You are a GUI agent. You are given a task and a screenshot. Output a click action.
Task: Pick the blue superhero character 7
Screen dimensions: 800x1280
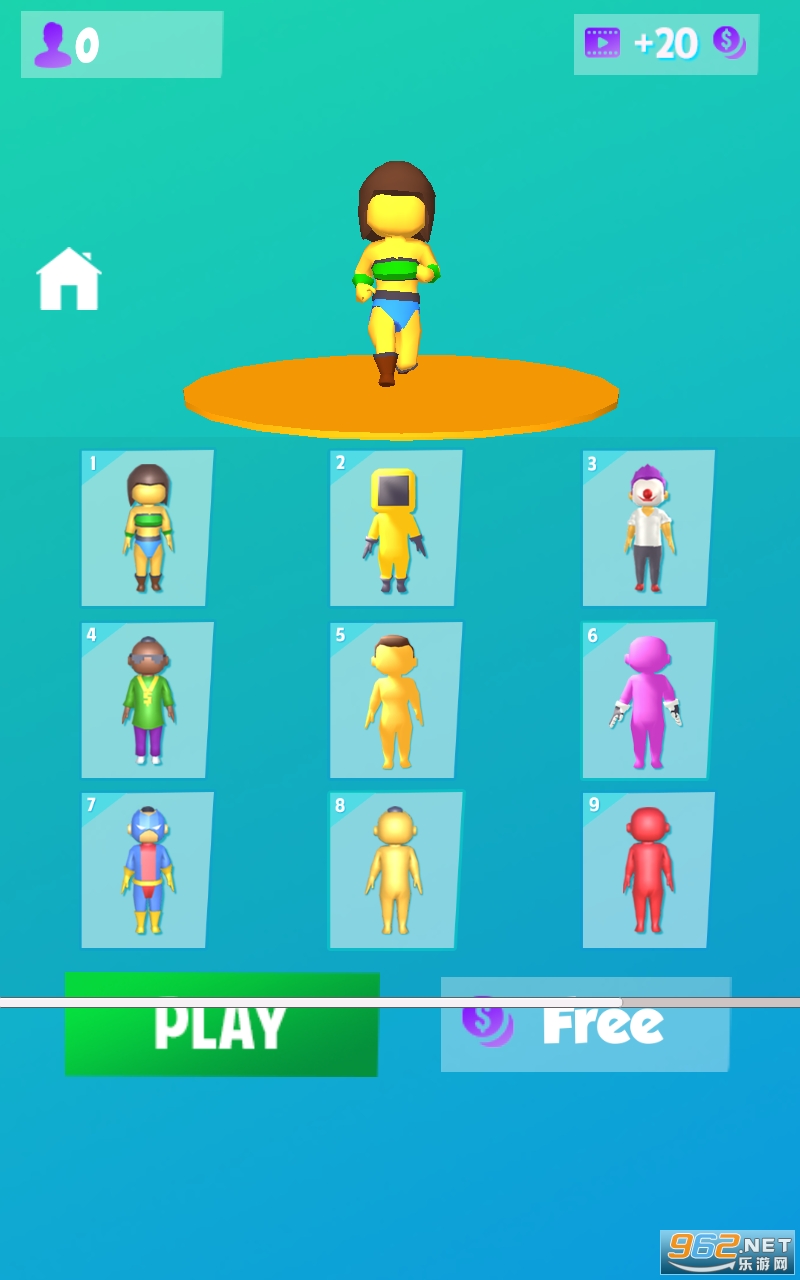coord(147,870)
